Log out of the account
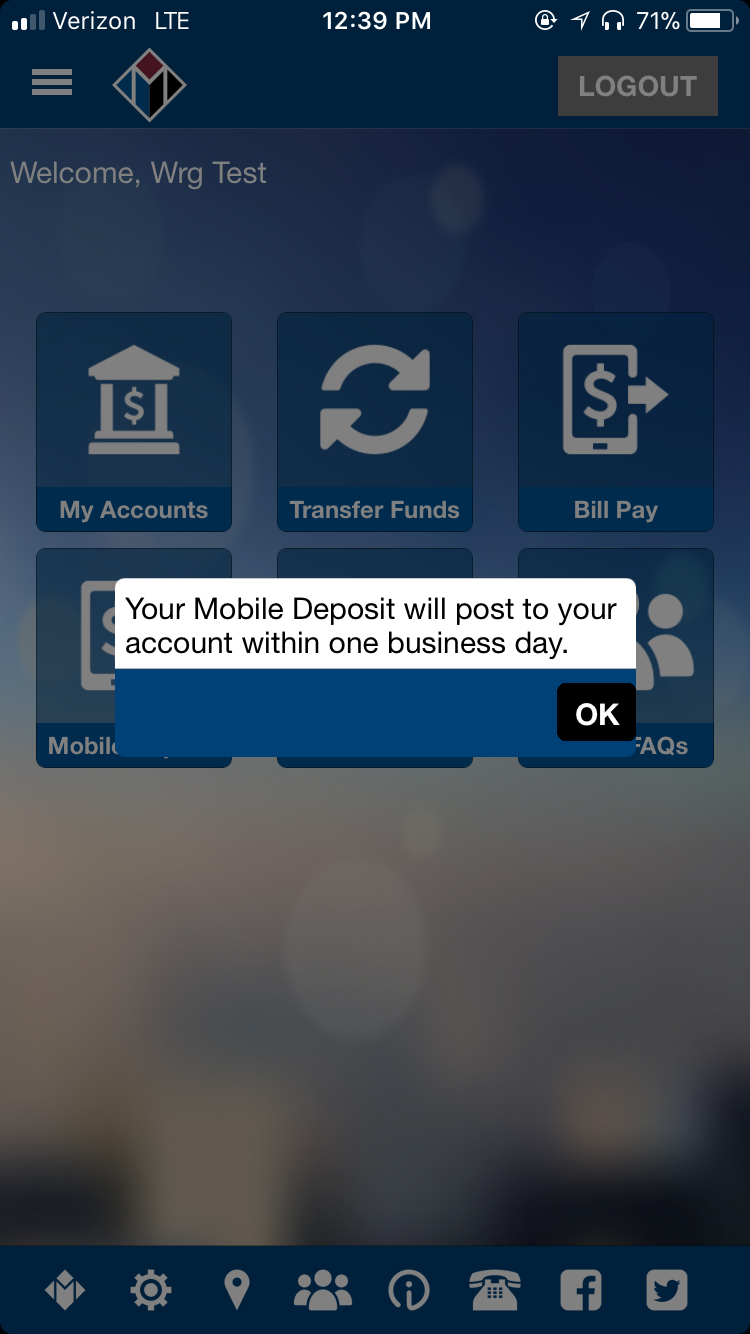 click(637, 86)
